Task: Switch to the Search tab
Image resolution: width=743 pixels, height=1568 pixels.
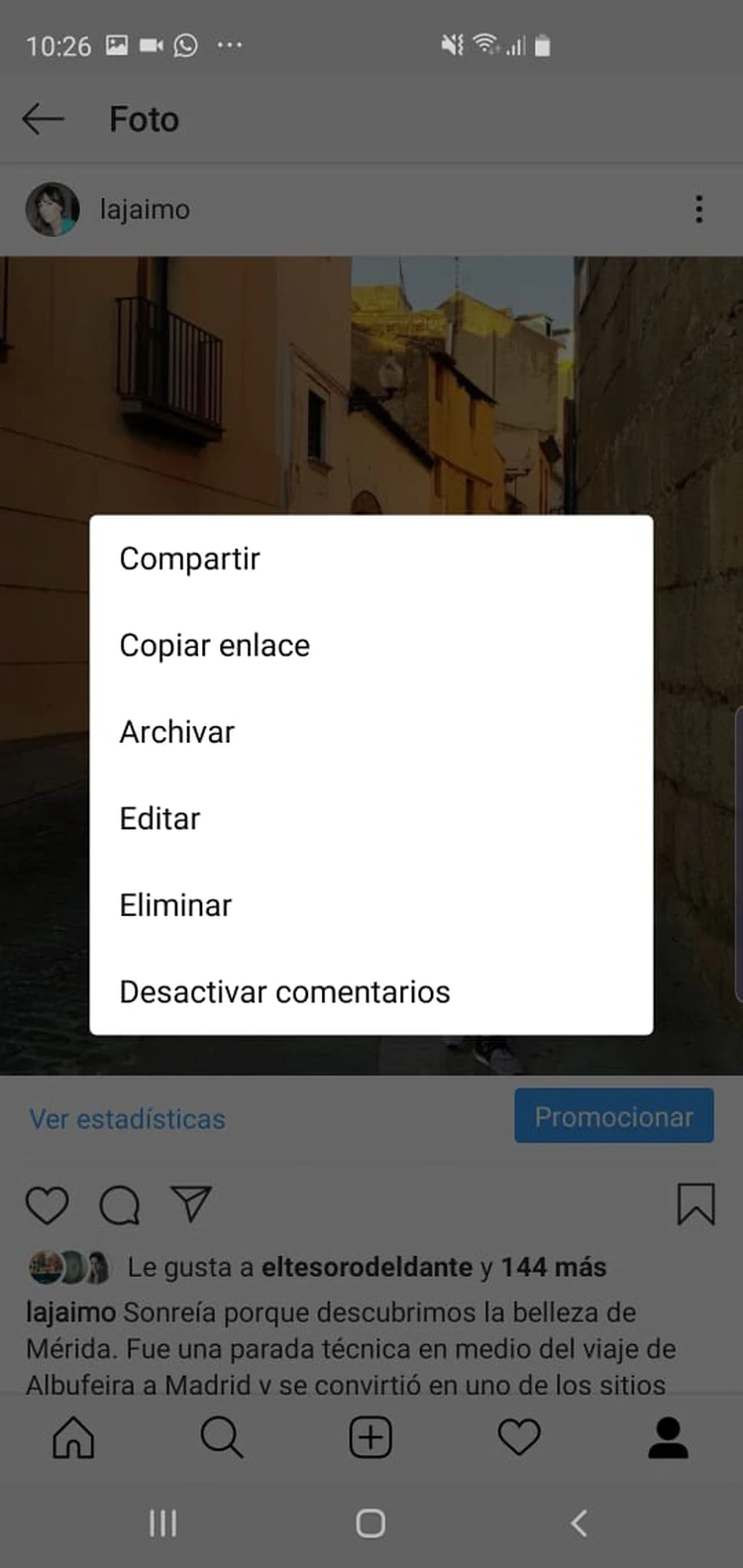Action: point(221,1438)
